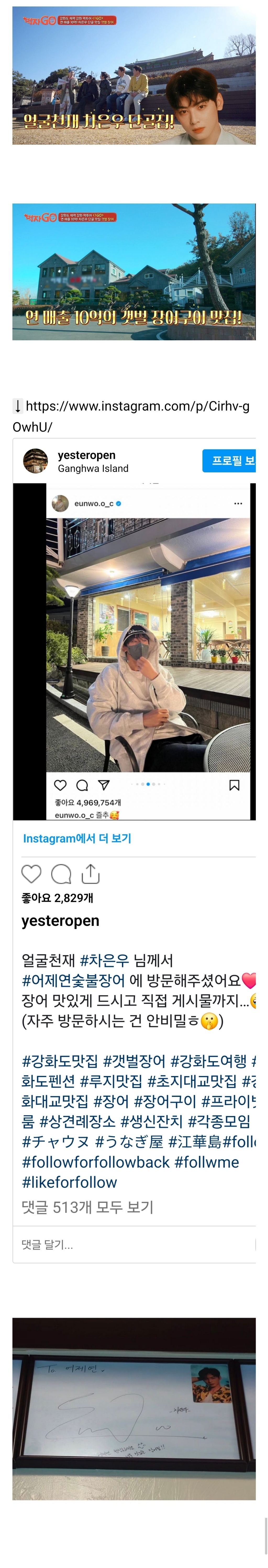Screen dimensions: 268x1568
Task: Tap 'Instagram에서 더 보기' link
Action: point(77,838)
